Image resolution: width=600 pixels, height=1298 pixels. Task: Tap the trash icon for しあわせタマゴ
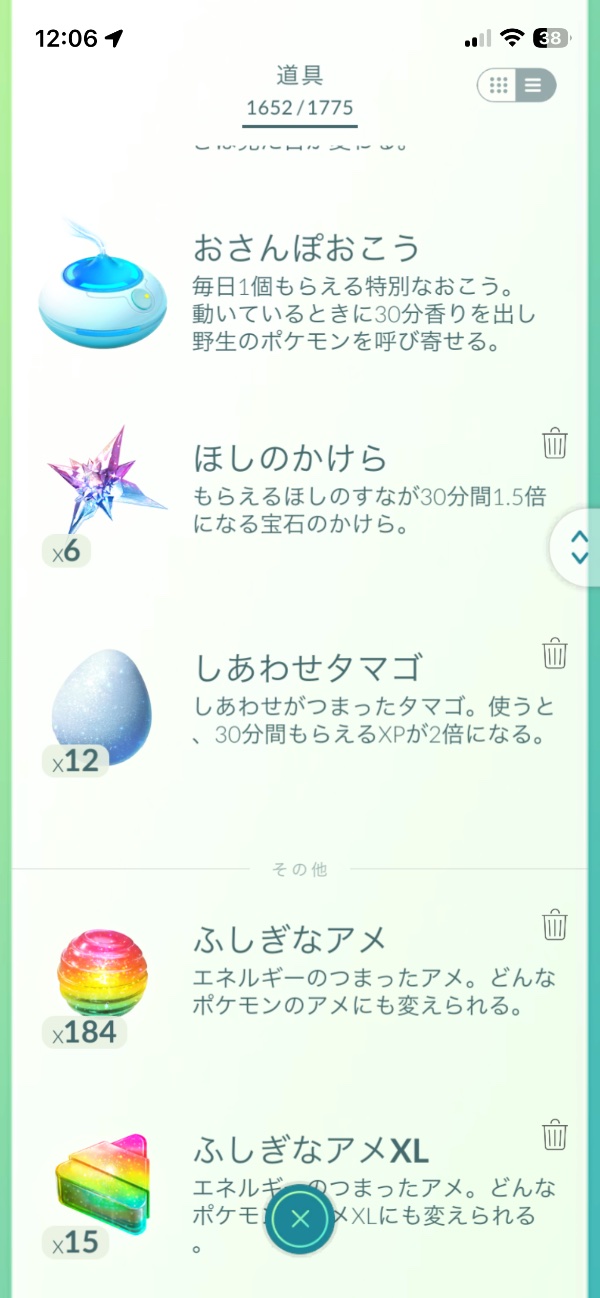coord(555,653)
